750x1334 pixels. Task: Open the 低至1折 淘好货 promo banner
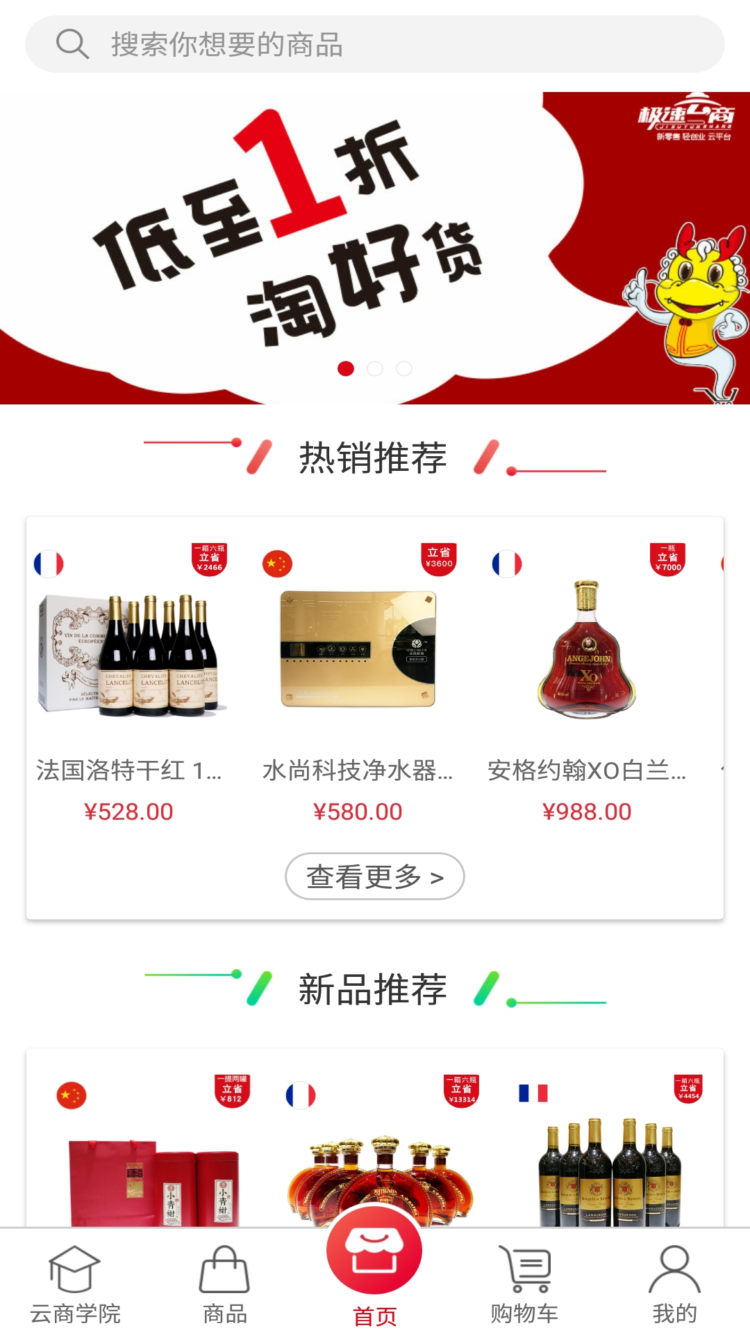coord(374,248)
